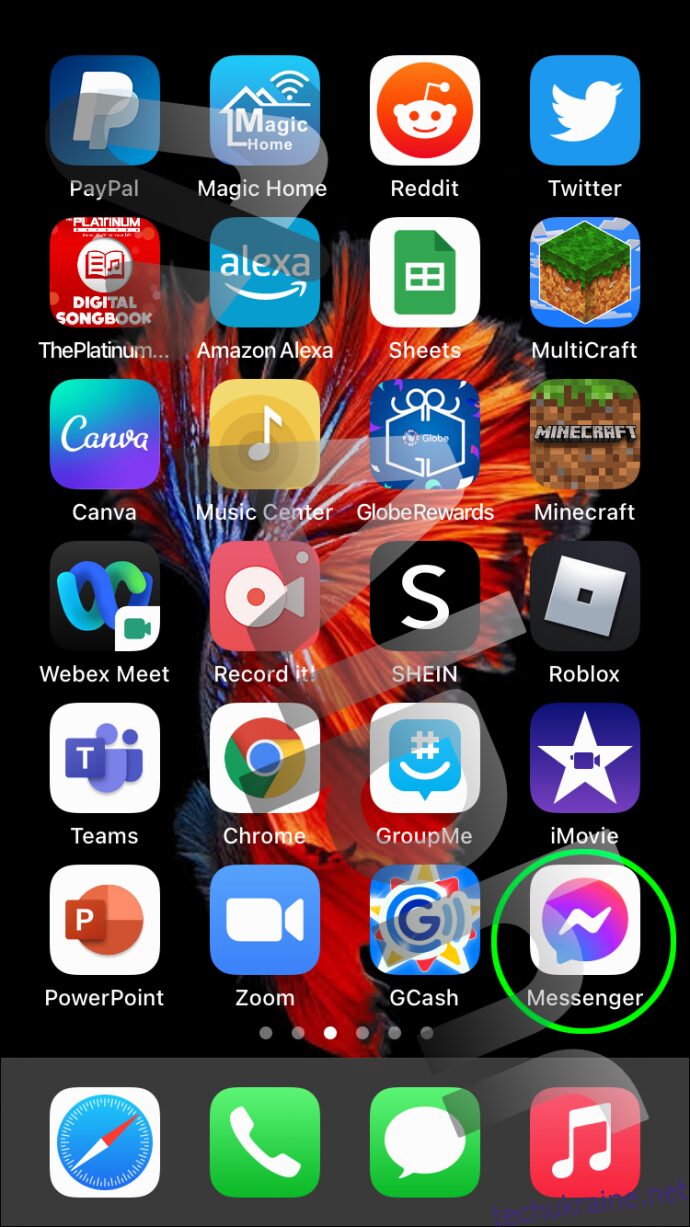Image resolution: width=690 pixels, height=1227 pixels.
Task: Open Google Sheets
Action: coord(425,272)
